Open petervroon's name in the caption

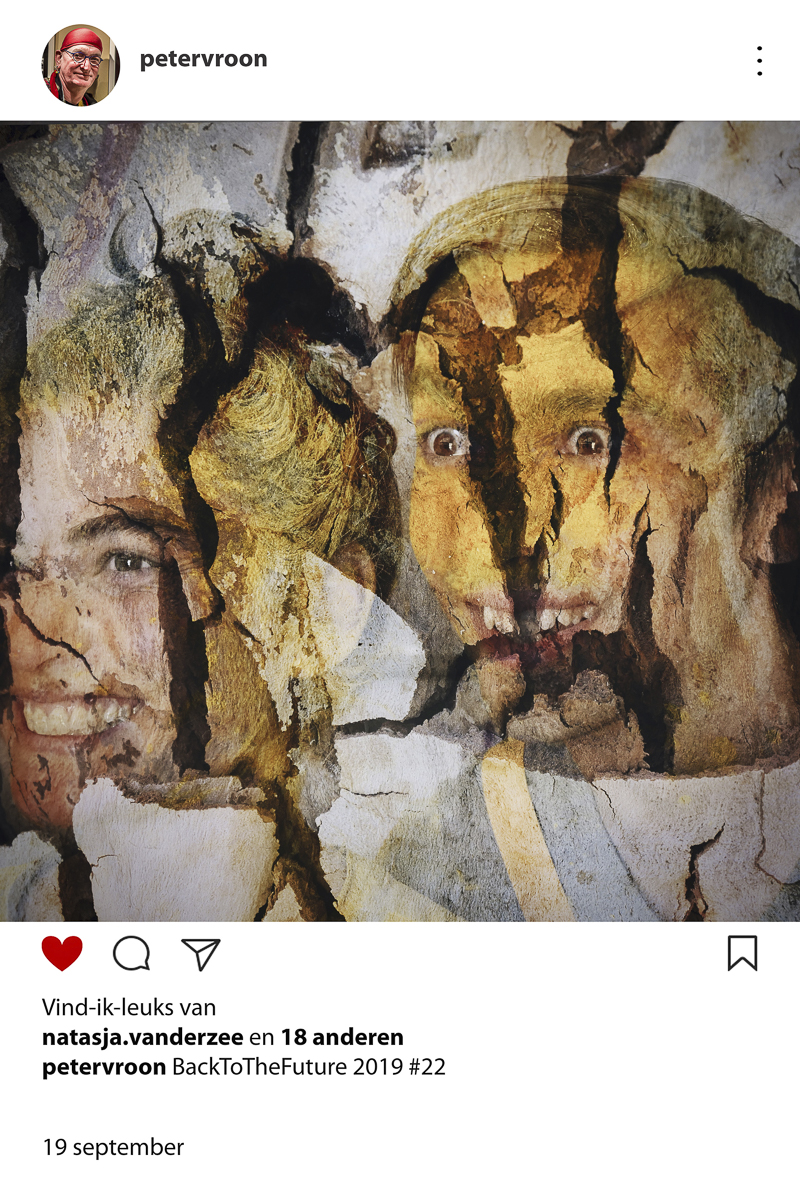104,1067
